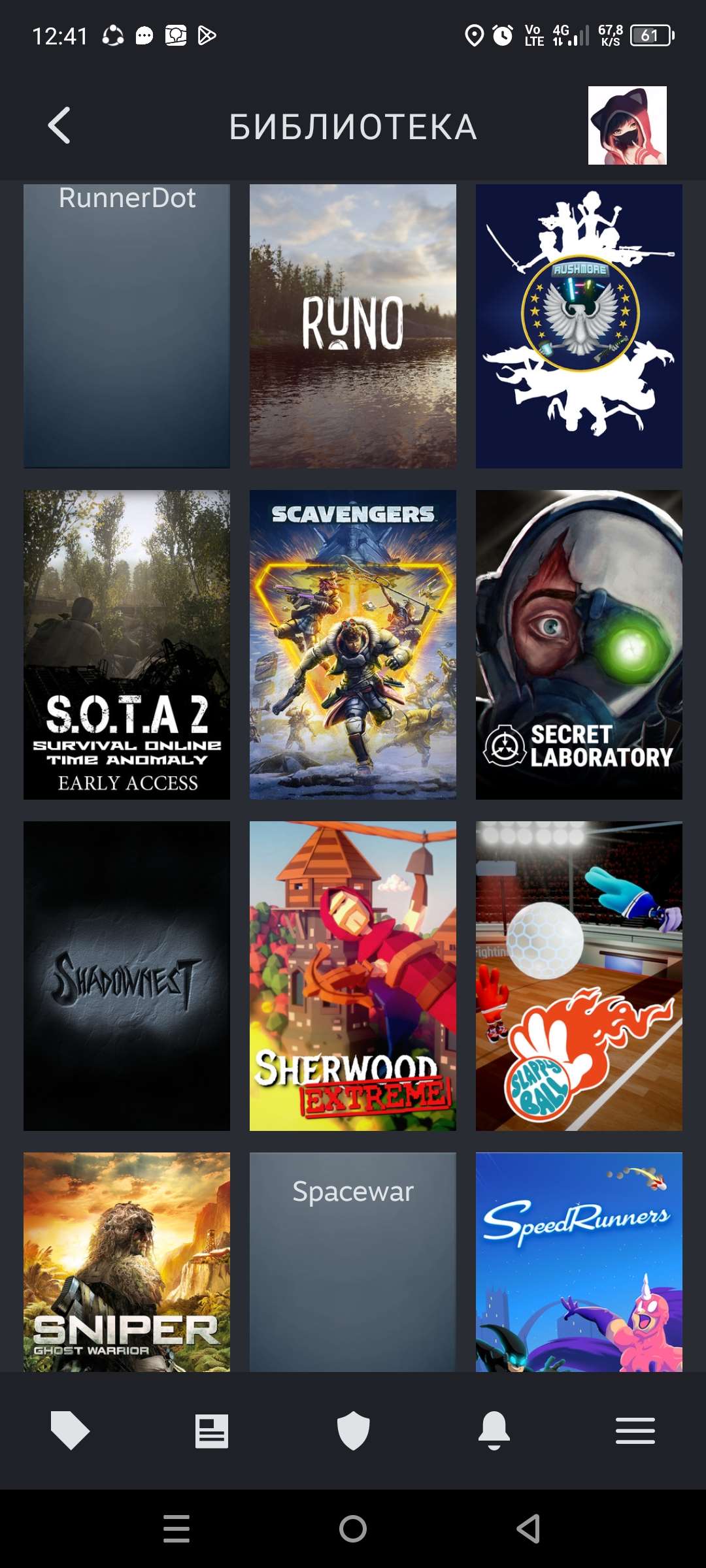Tap the system home button

coord(353,1529)
